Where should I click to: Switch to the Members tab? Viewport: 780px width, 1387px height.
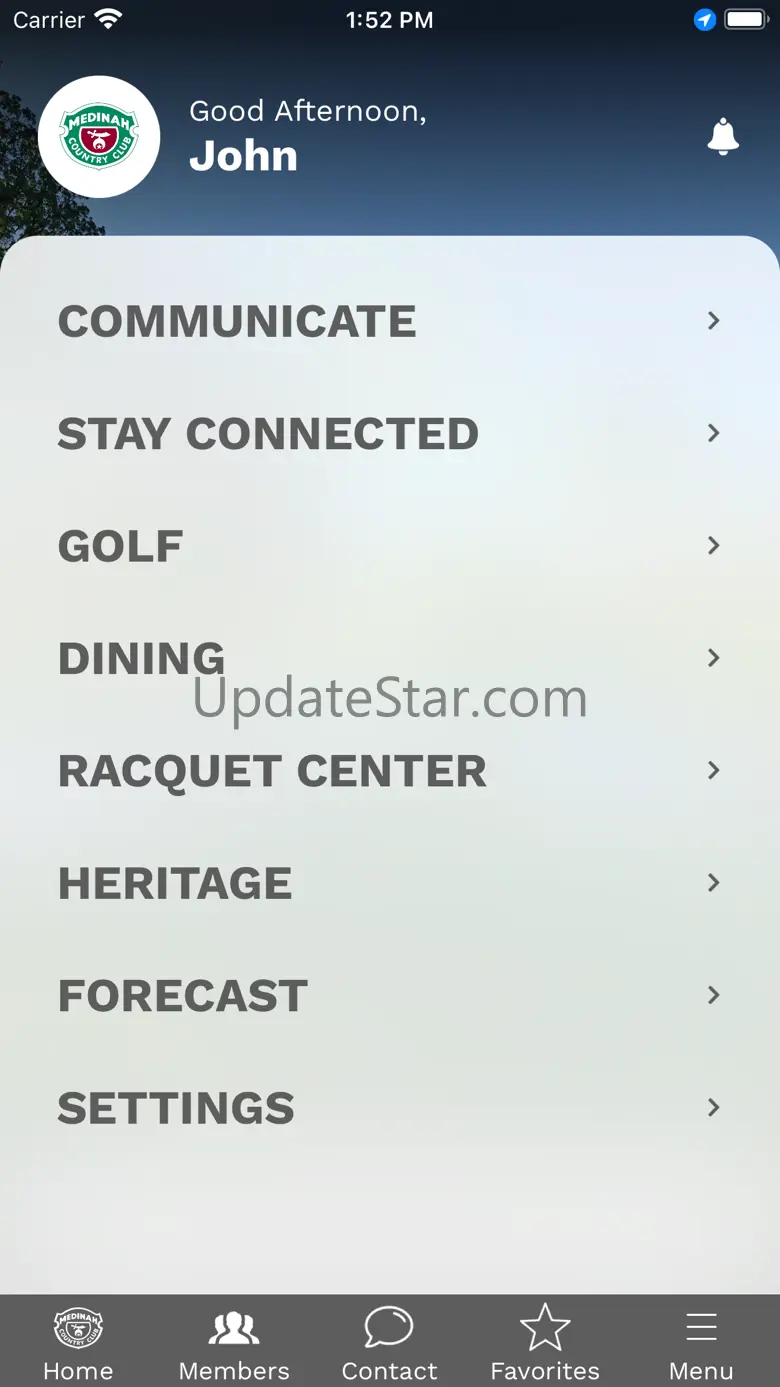click(x=234, y=1342)
